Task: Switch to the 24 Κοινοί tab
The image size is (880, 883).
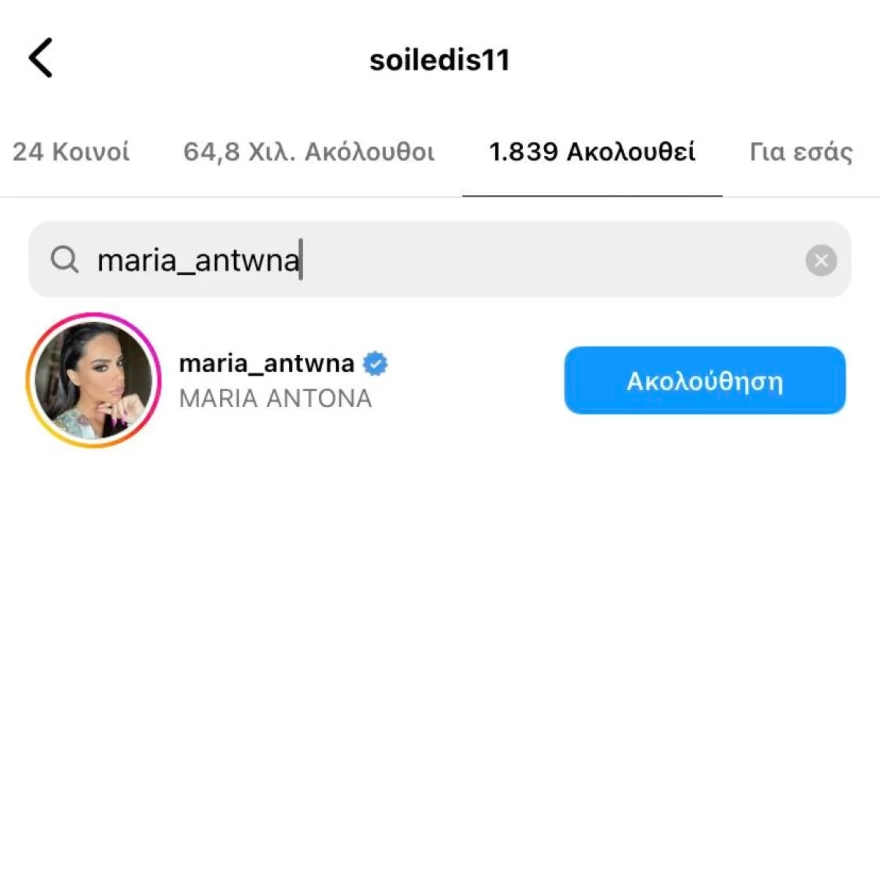Action: click(71, 153)
